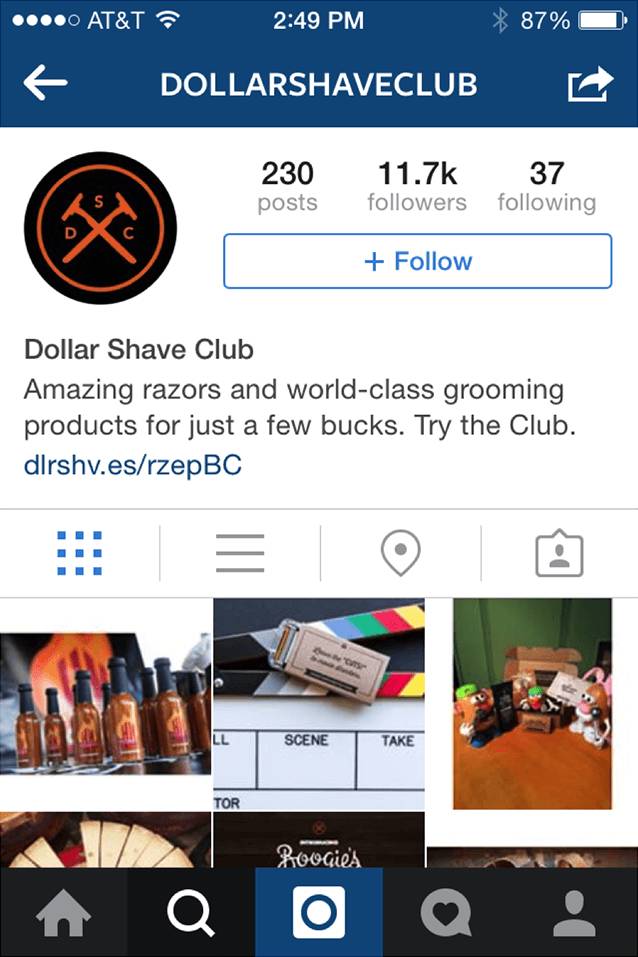Open the dlrshv.es/rzepBC link
This screenshot has height=957, width=638.
point(132,465)
